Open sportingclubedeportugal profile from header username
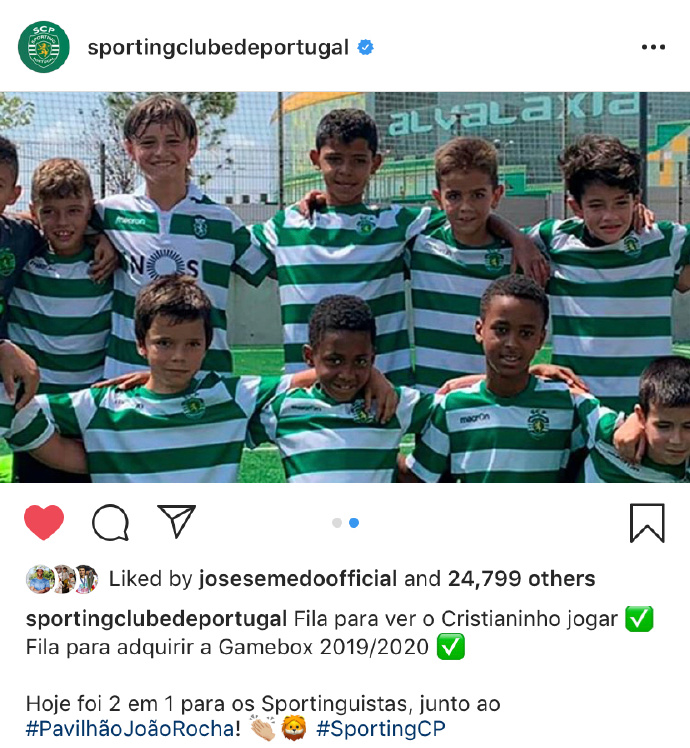Image resolution: width=690 pixels, height=748 pixels. 218,47
